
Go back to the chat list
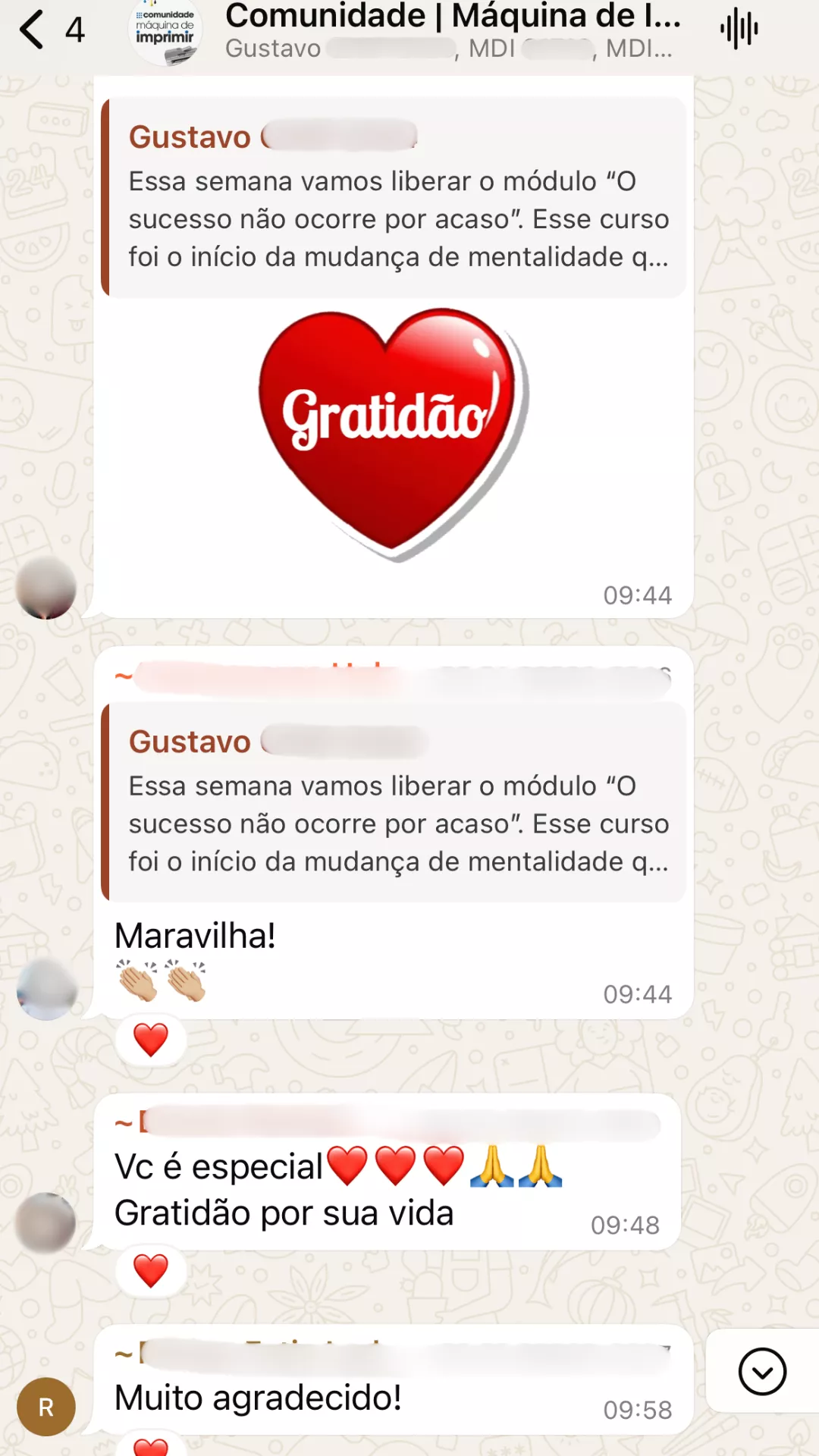point(33,30)
